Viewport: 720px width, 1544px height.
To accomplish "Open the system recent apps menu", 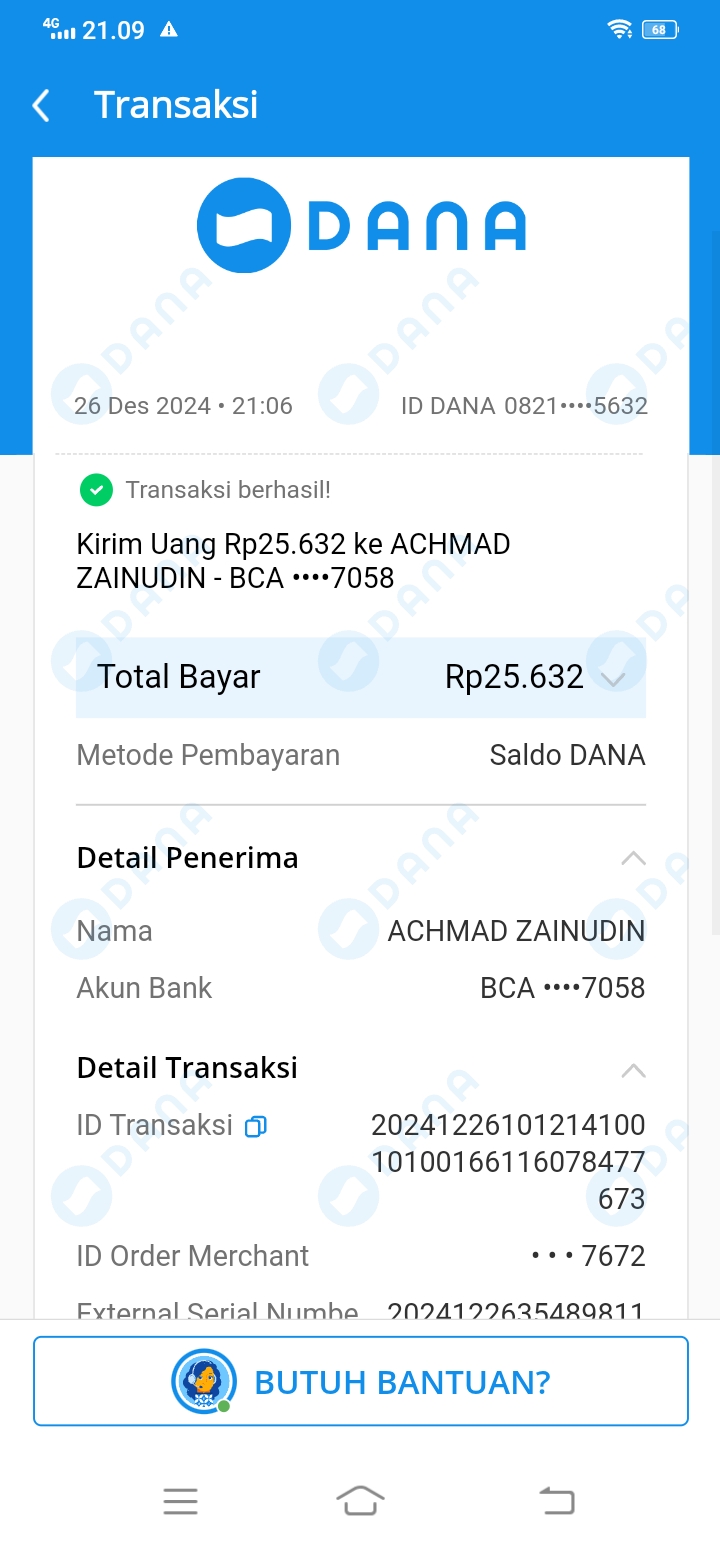I will (180, 1500).
